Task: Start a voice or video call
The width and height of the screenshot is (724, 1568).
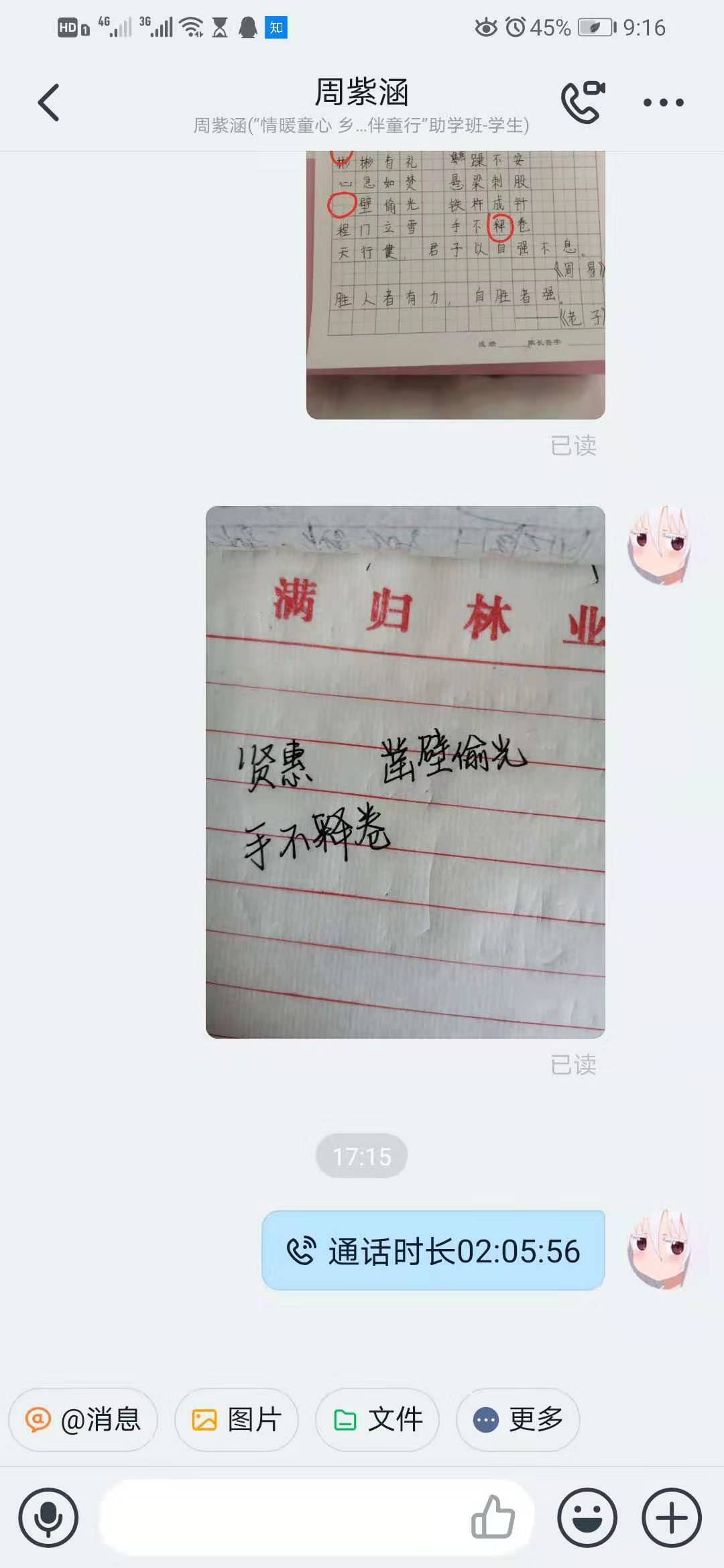Action: click(x=583, y=103)
